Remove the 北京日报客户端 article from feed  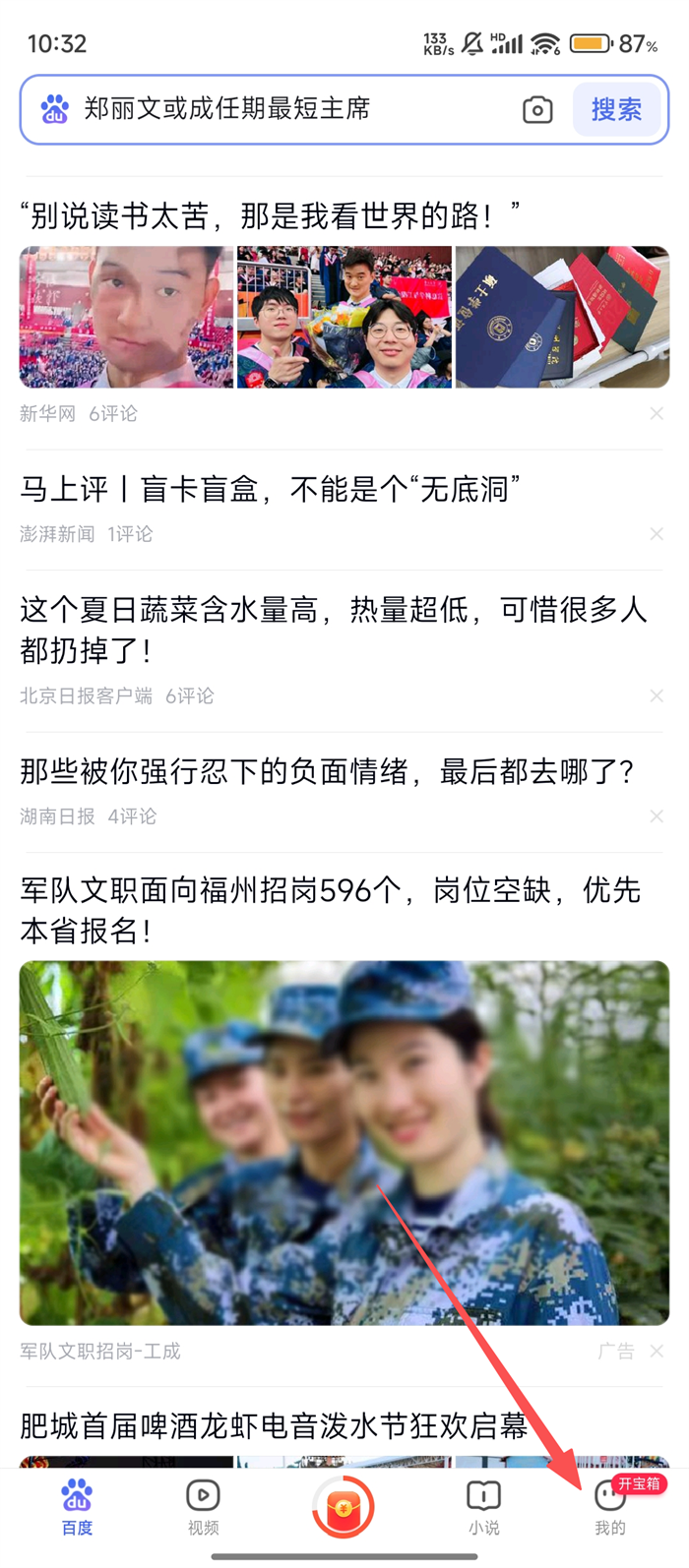(x=657, y=696)
